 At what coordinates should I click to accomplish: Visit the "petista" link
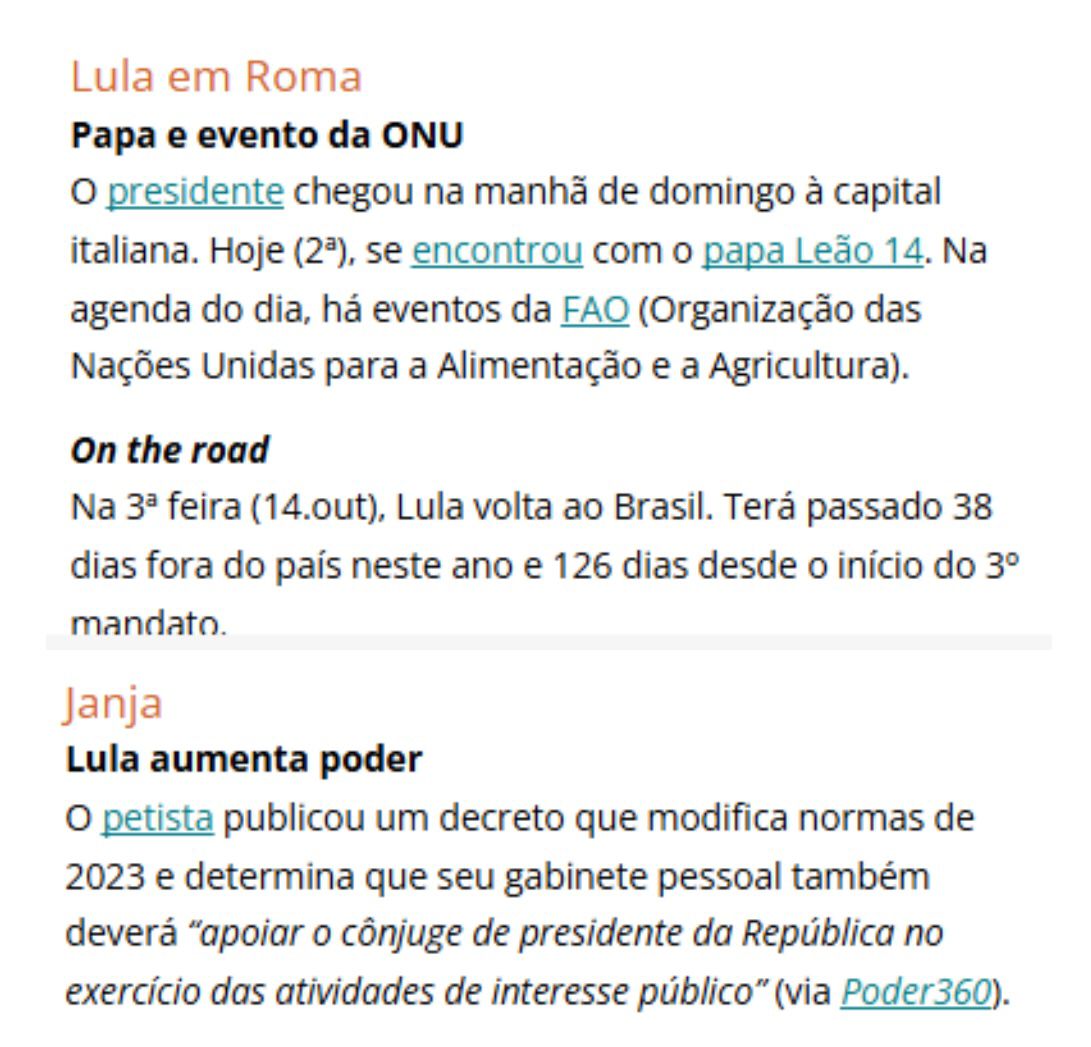click(x=157, y=818)
